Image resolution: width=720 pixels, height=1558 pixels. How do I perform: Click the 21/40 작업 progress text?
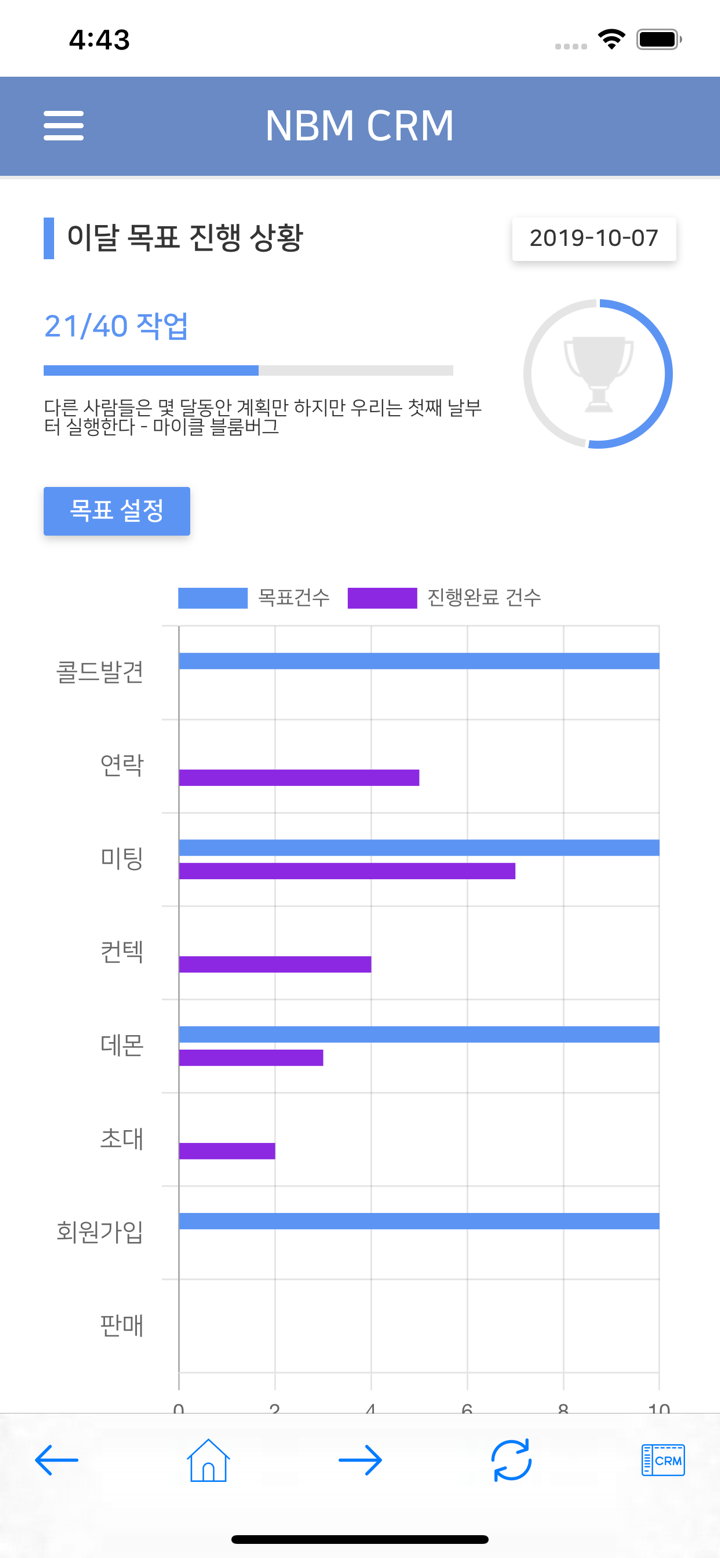114,326
